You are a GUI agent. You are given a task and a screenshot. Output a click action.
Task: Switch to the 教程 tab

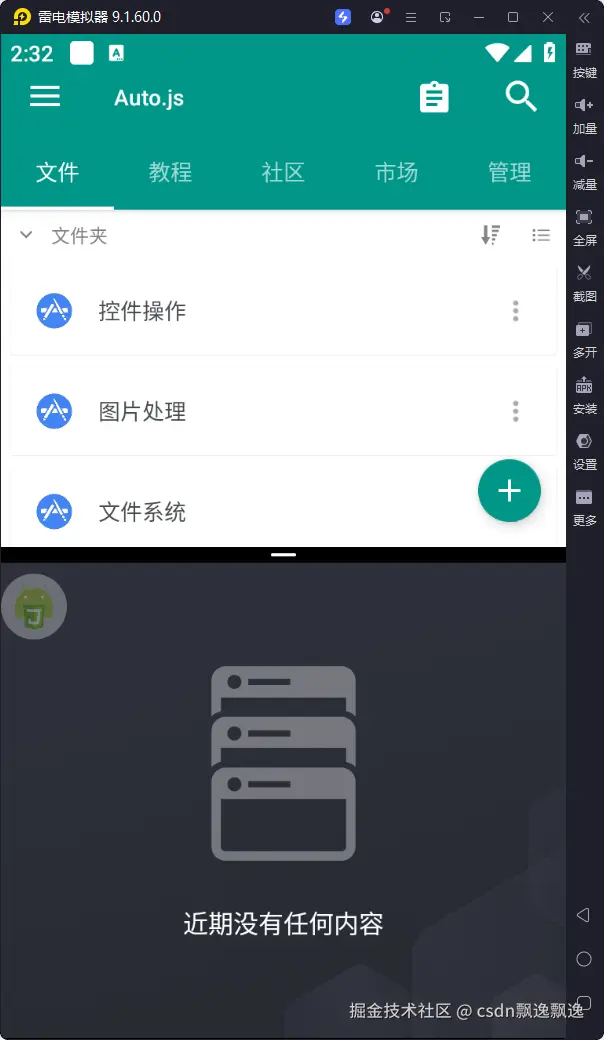pyautogui.click(x=170, y=172)
